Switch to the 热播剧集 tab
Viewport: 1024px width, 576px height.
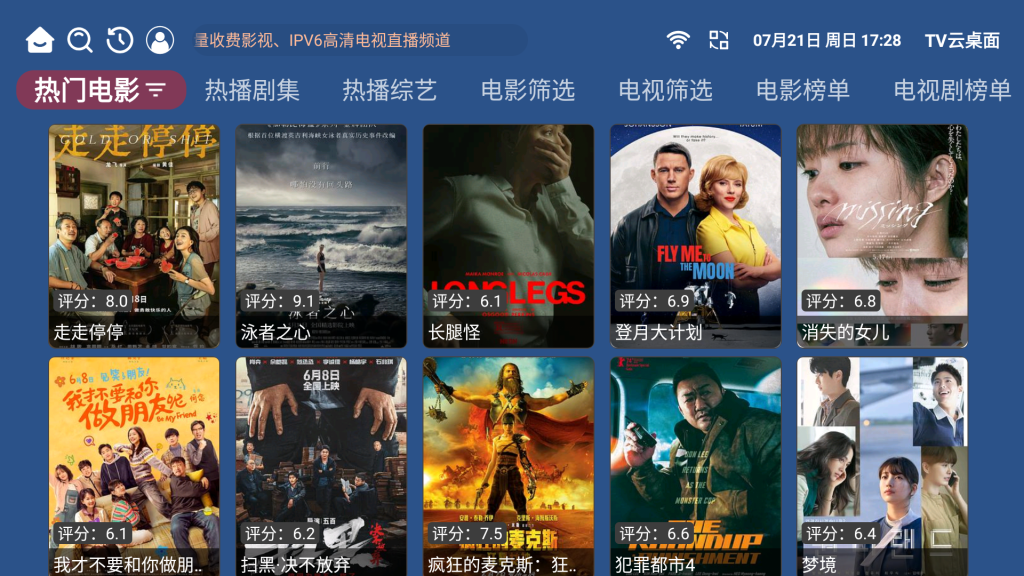tap(252, 90)
